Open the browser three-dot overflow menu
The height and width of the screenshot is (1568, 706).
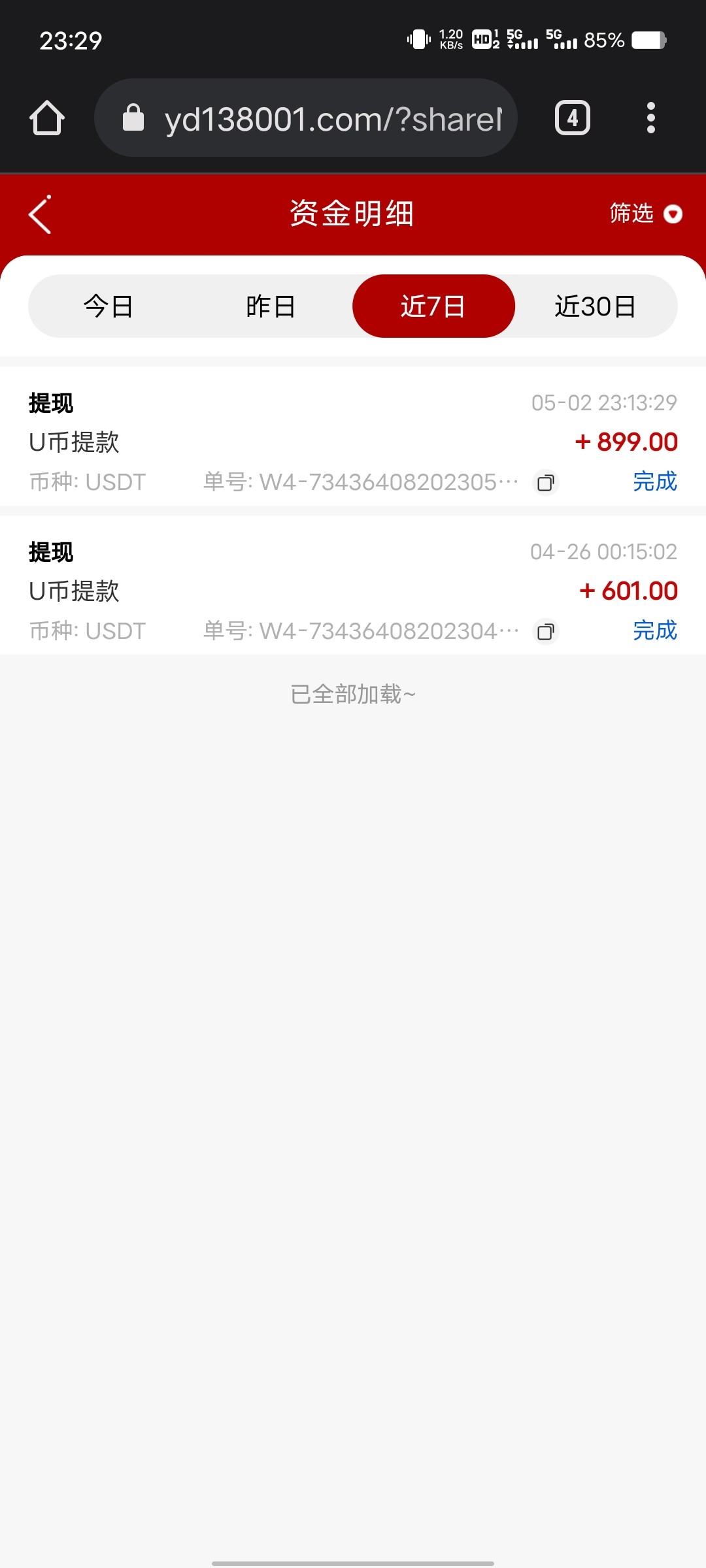pyautogui.click(x=651, y=118)
